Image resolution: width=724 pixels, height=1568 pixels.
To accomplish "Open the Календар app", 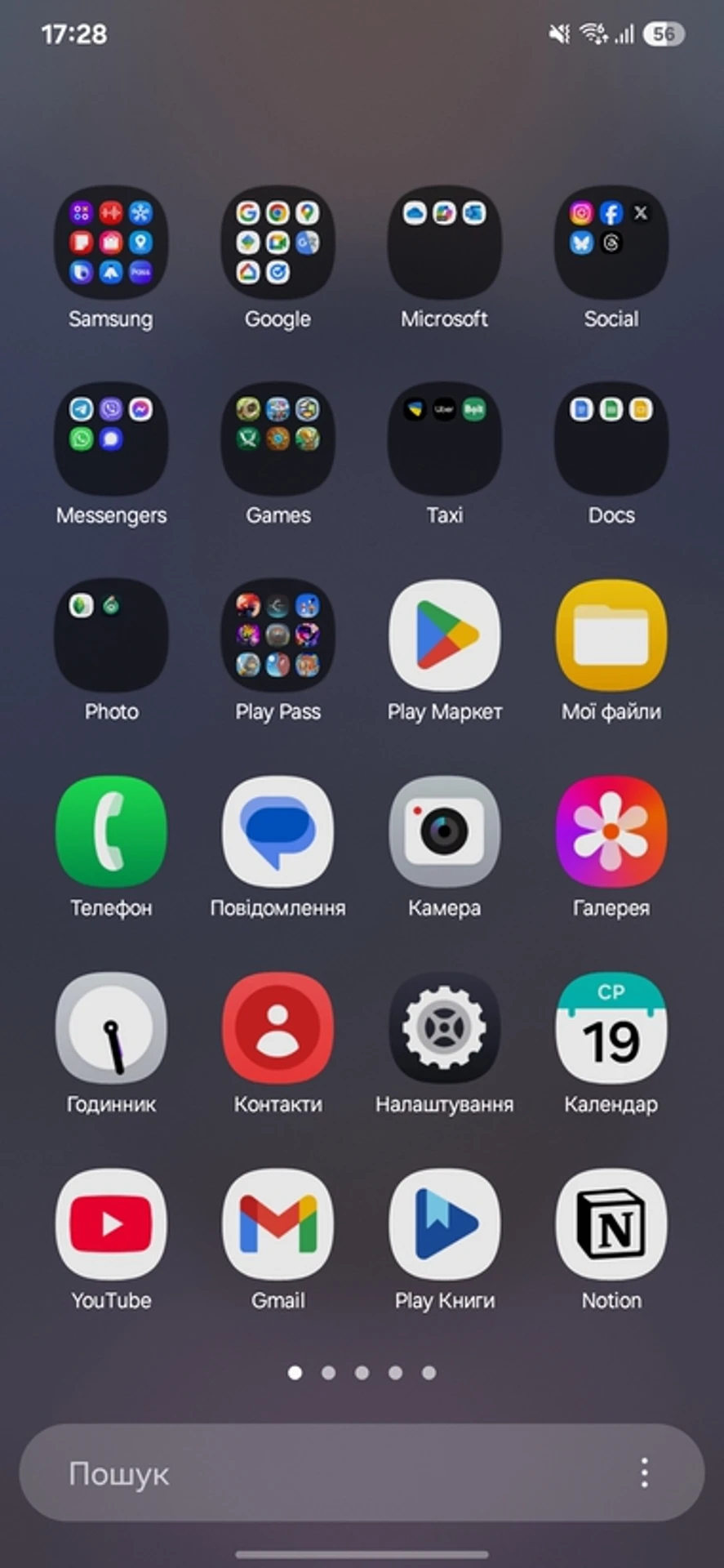I will click(611, 1027).
